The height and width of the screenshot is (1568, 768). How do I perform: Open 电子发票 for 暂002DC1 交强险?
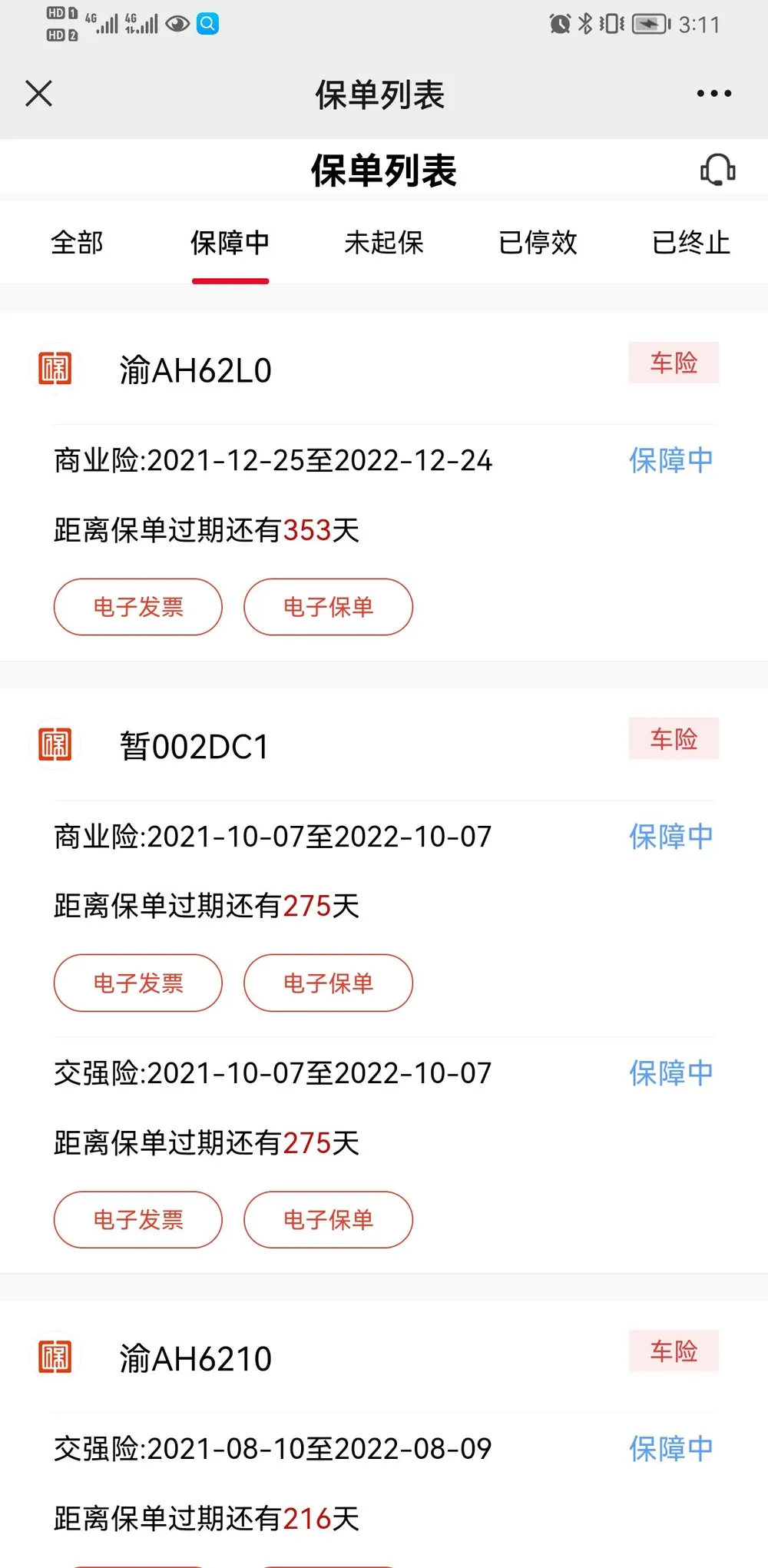pos(138,1219)
